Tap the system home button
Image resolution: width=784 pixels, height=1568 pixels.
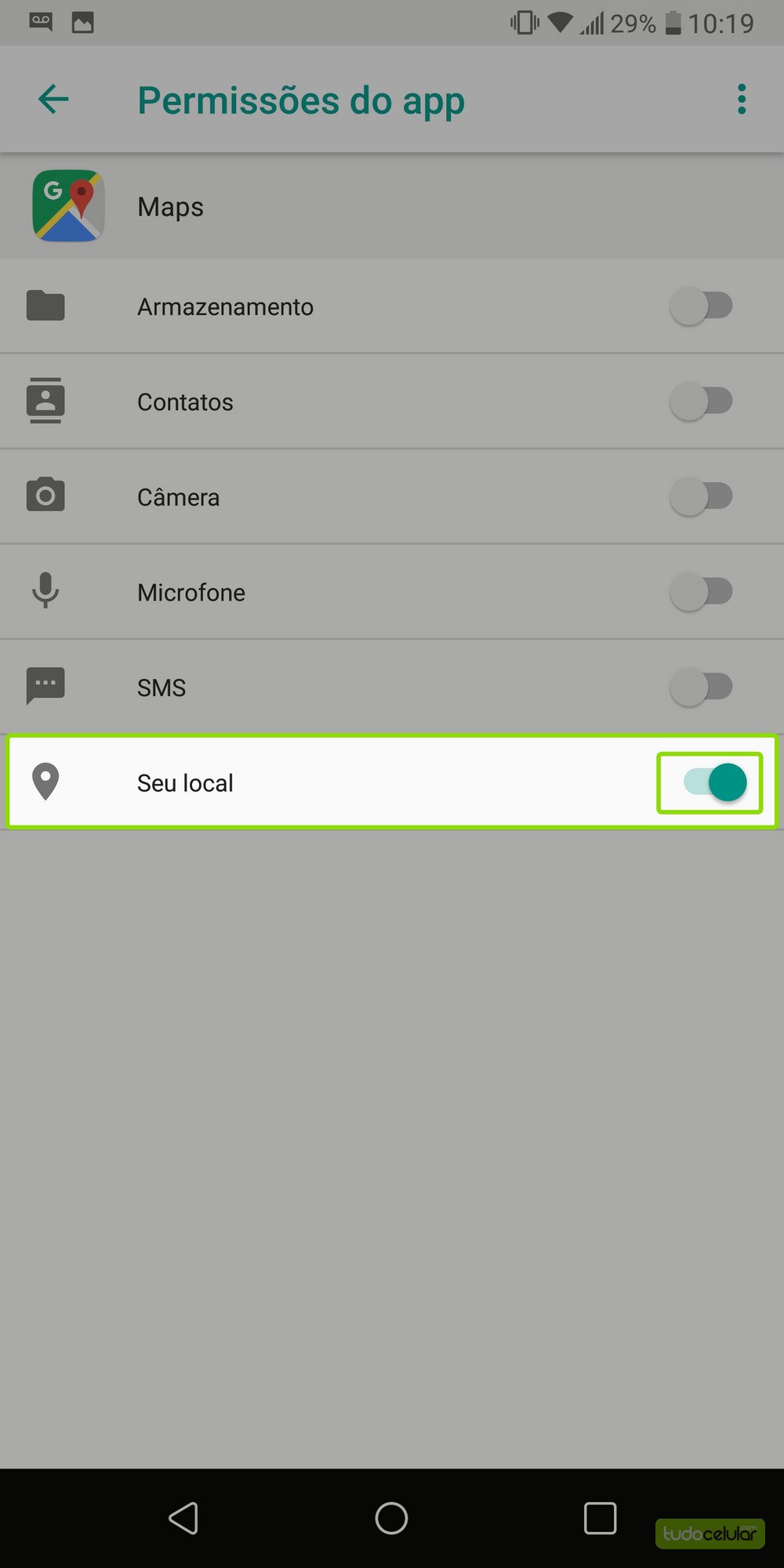click(x=391, y=1518)
